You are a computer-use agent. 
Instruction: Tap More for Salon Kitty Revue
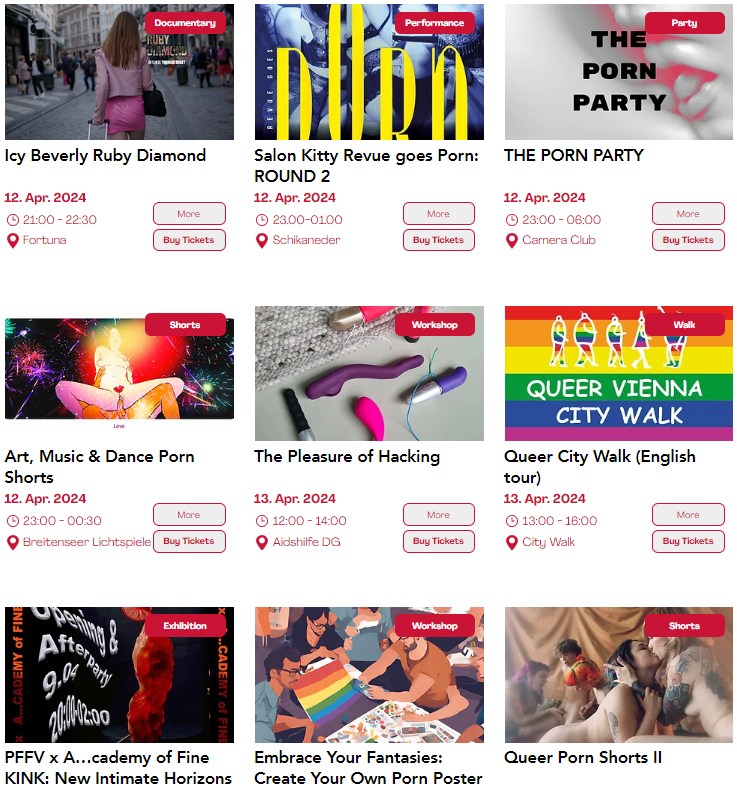coord(438,214)
